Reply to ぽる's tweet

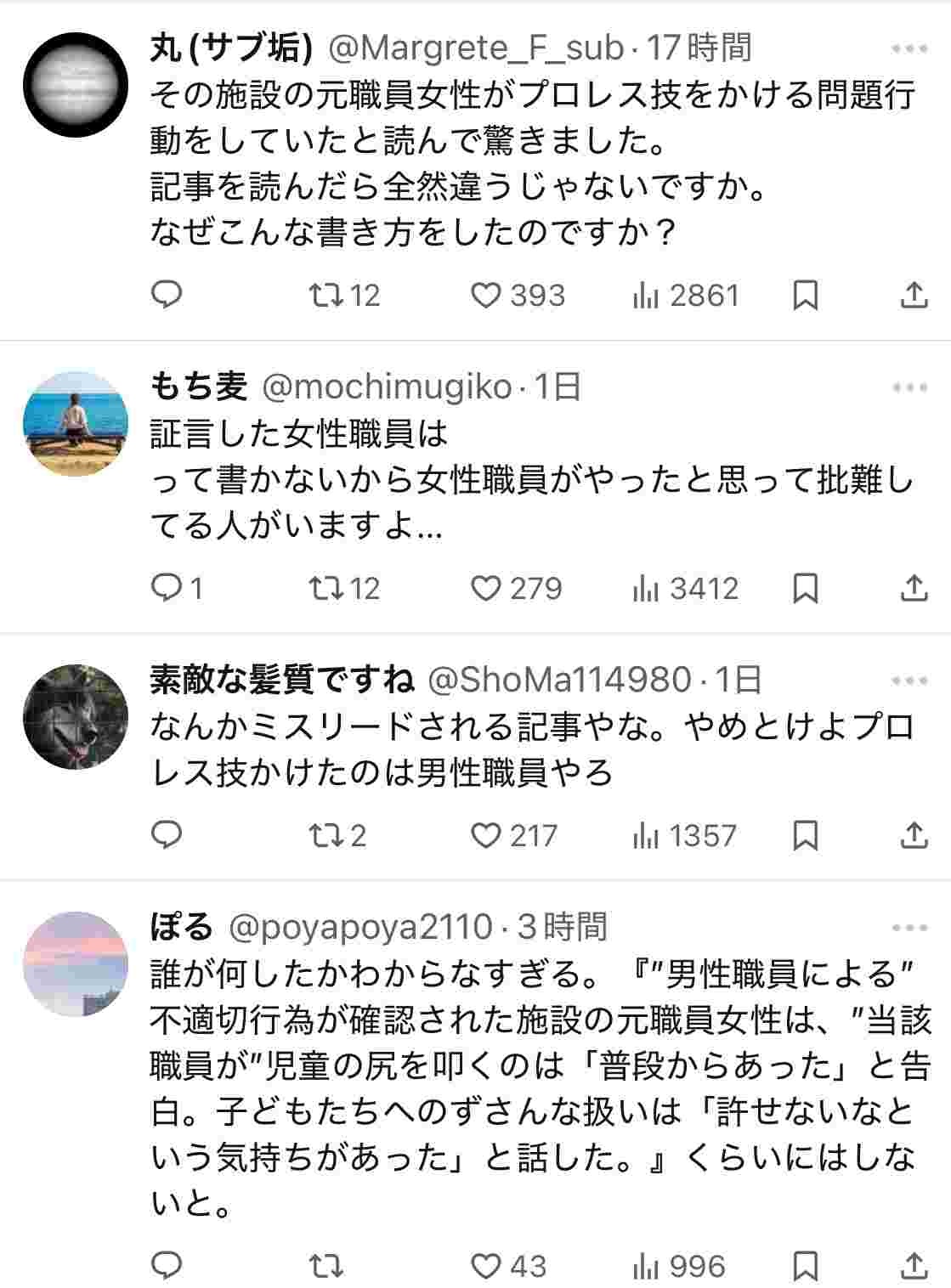click(x=167, y=1266)
